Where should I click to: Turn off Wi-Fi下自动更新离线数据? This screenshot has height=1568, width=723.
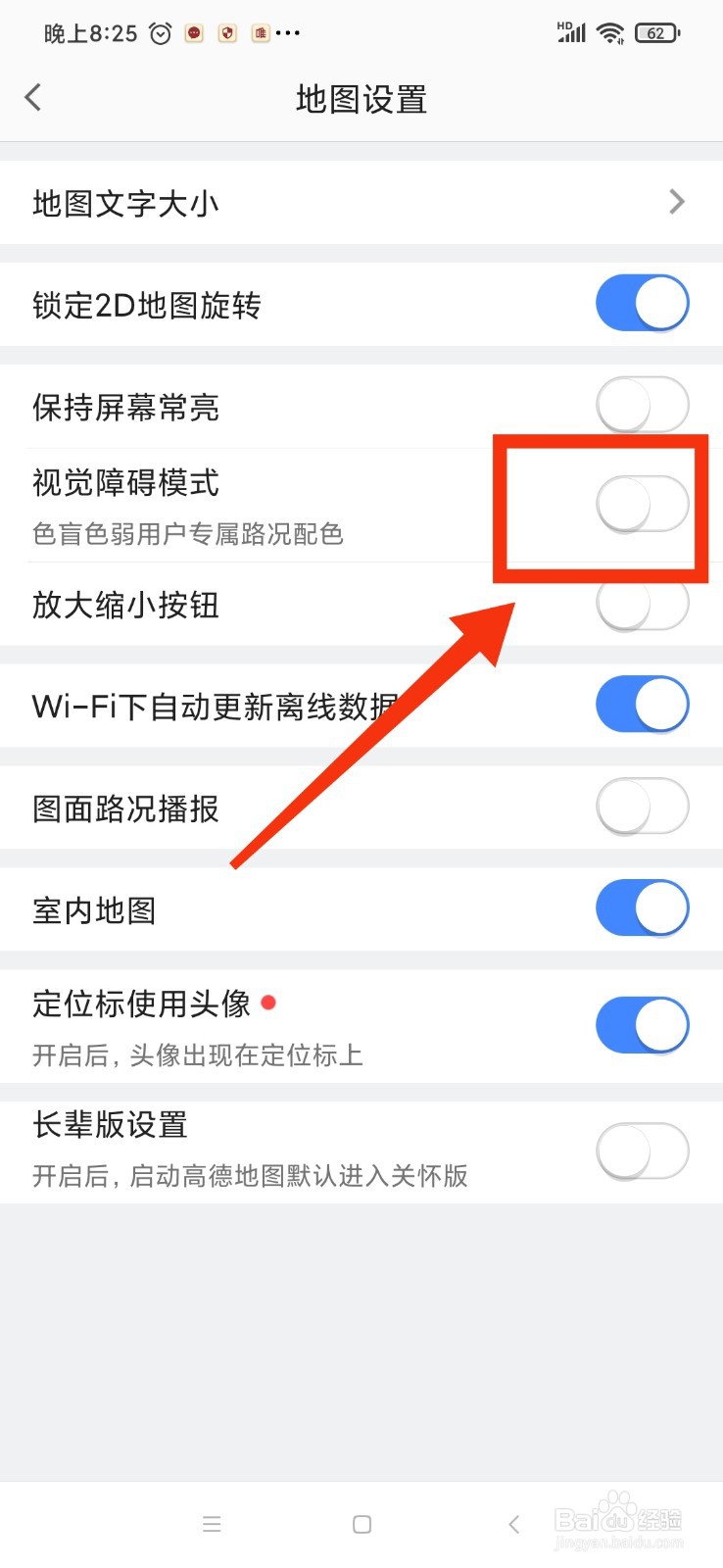(642, 704)
